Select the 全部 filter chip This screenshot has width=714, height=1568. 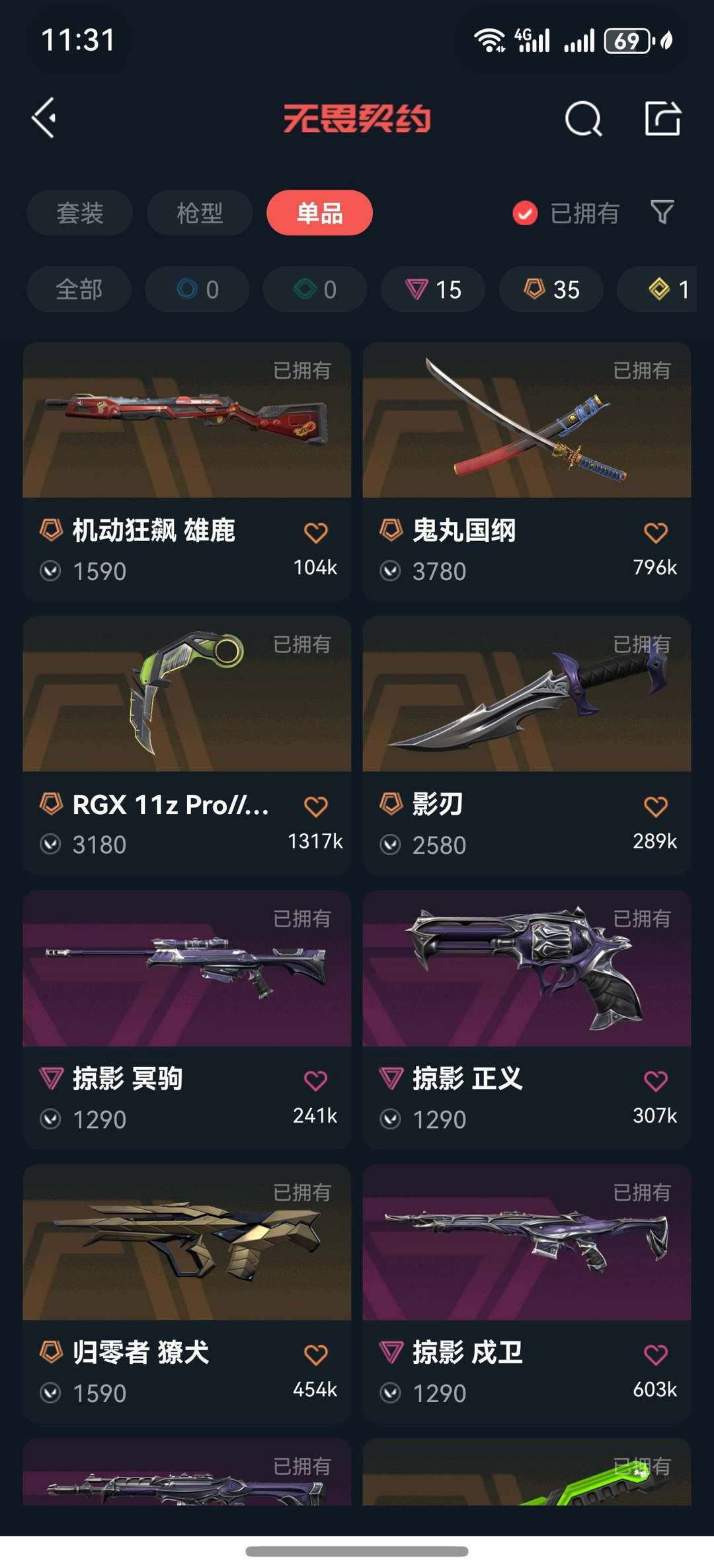[x=79, y=289]
